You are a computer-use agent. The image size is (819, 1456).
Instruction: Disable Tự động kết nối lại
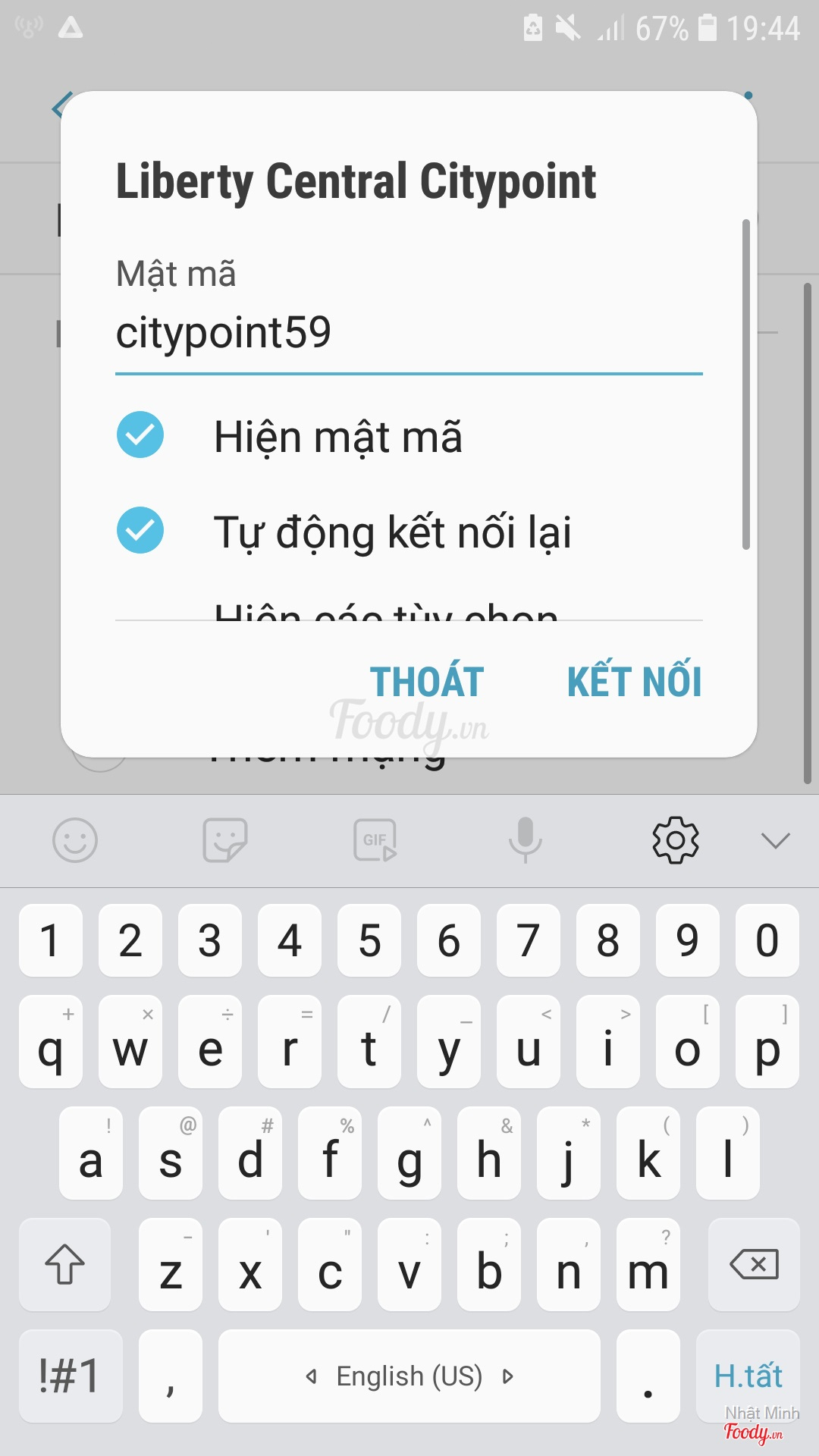(x=140, y=530)
